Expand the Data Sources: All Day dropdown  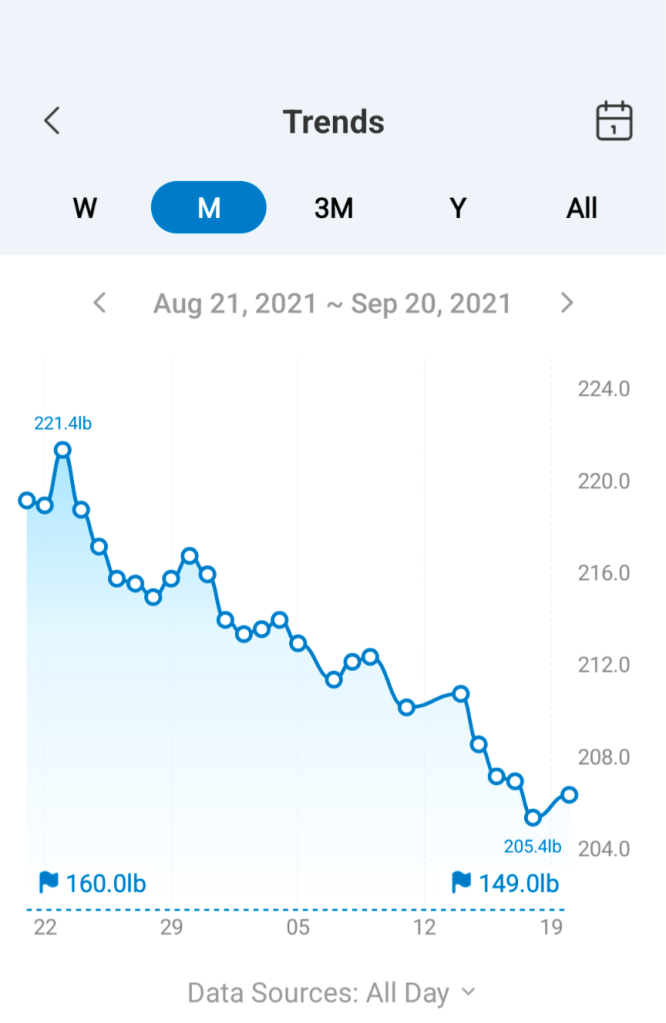coord(331,993)
